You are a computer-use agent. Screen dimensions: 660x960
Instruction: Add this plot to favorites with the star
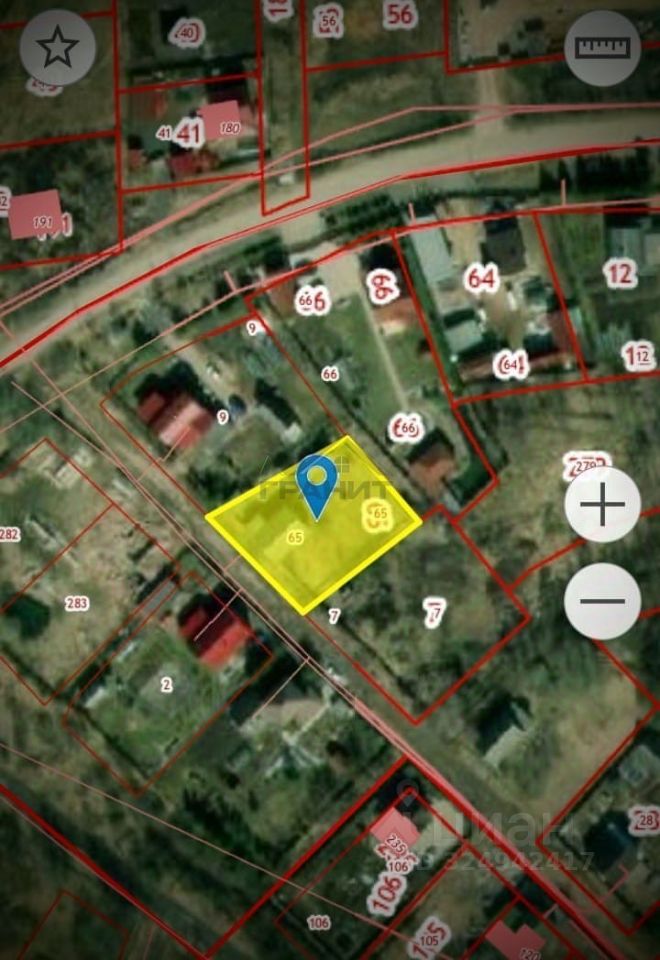[58, 47]
